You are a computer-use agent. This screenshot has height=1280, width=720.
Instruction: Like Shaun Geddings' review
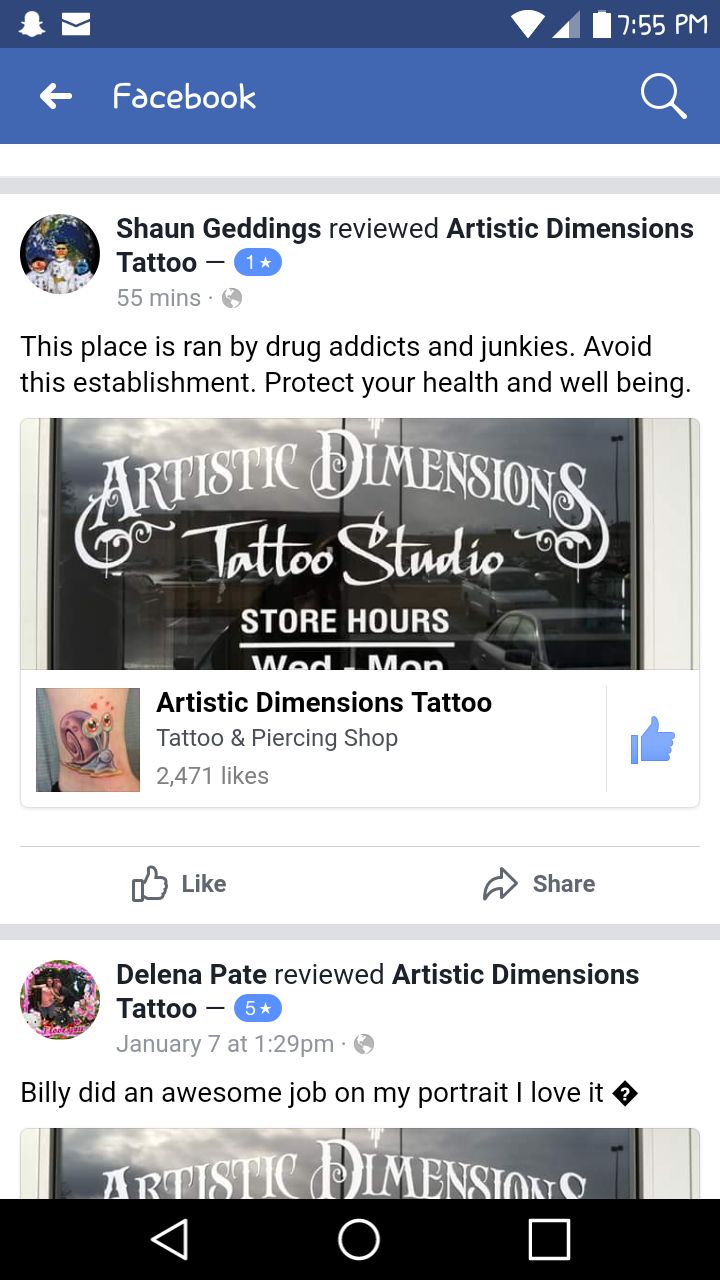click(x=180, y=884)
